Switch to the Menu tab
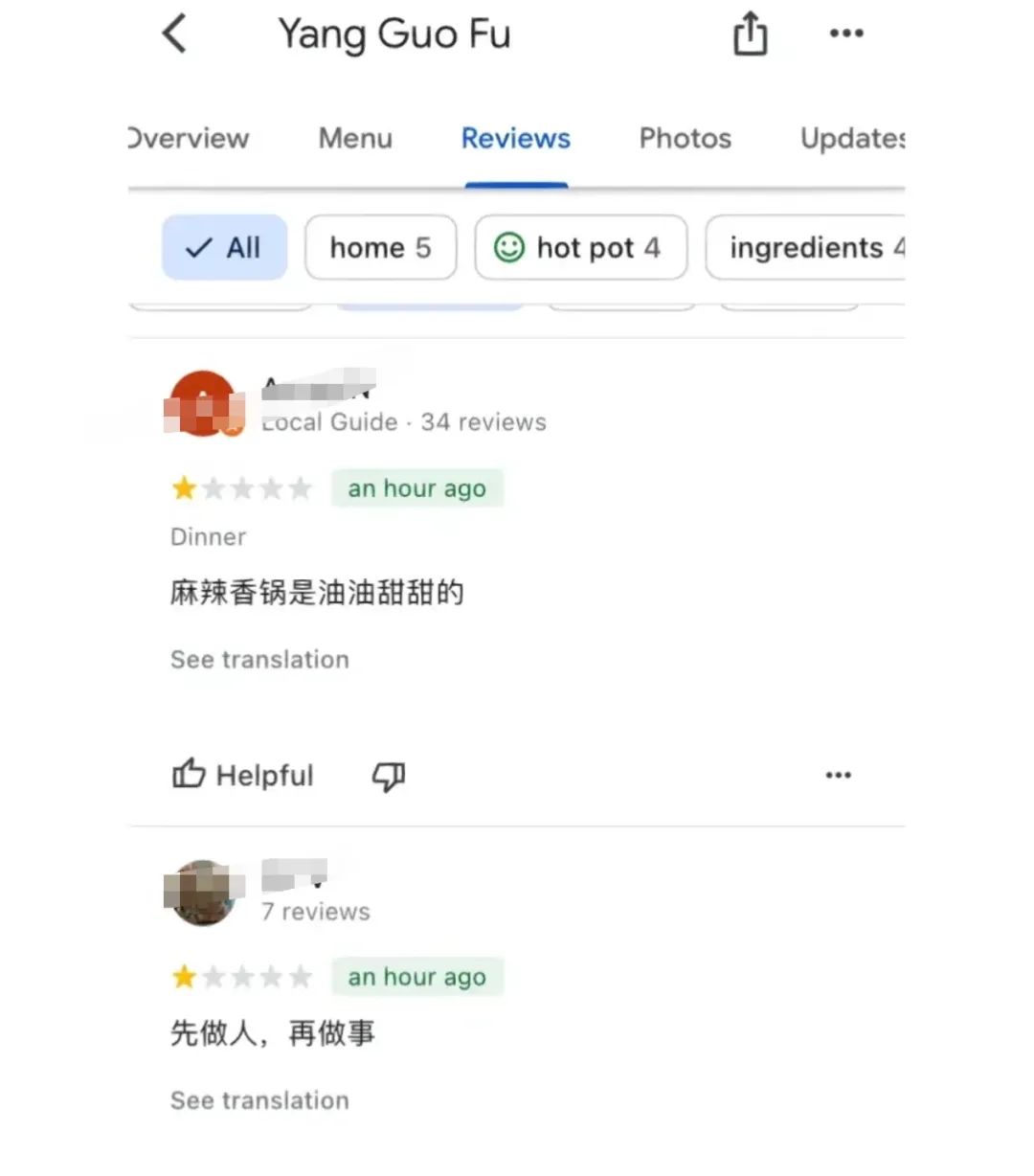 tap(355, 139)
